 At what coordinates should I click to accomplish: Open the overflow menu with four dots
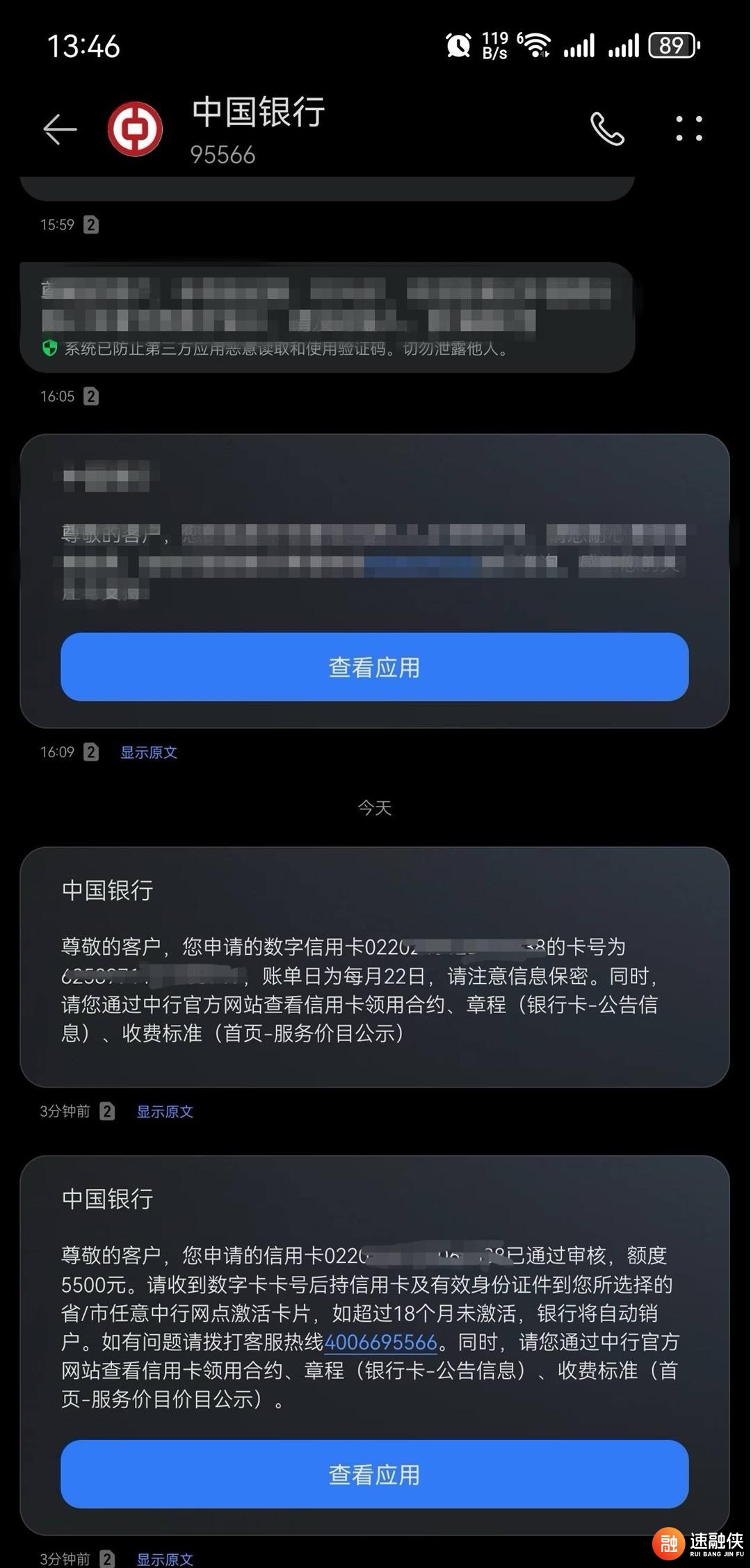point(689,129)
